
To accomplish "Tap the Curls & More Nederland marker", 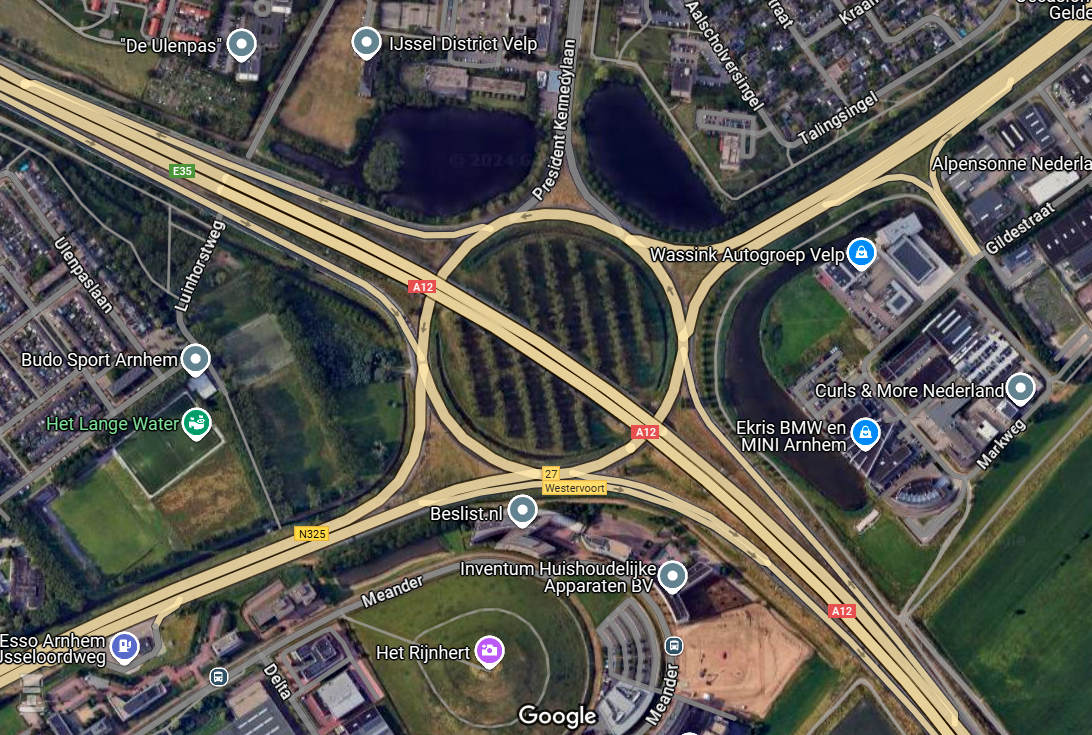I will click(1020, 388).
